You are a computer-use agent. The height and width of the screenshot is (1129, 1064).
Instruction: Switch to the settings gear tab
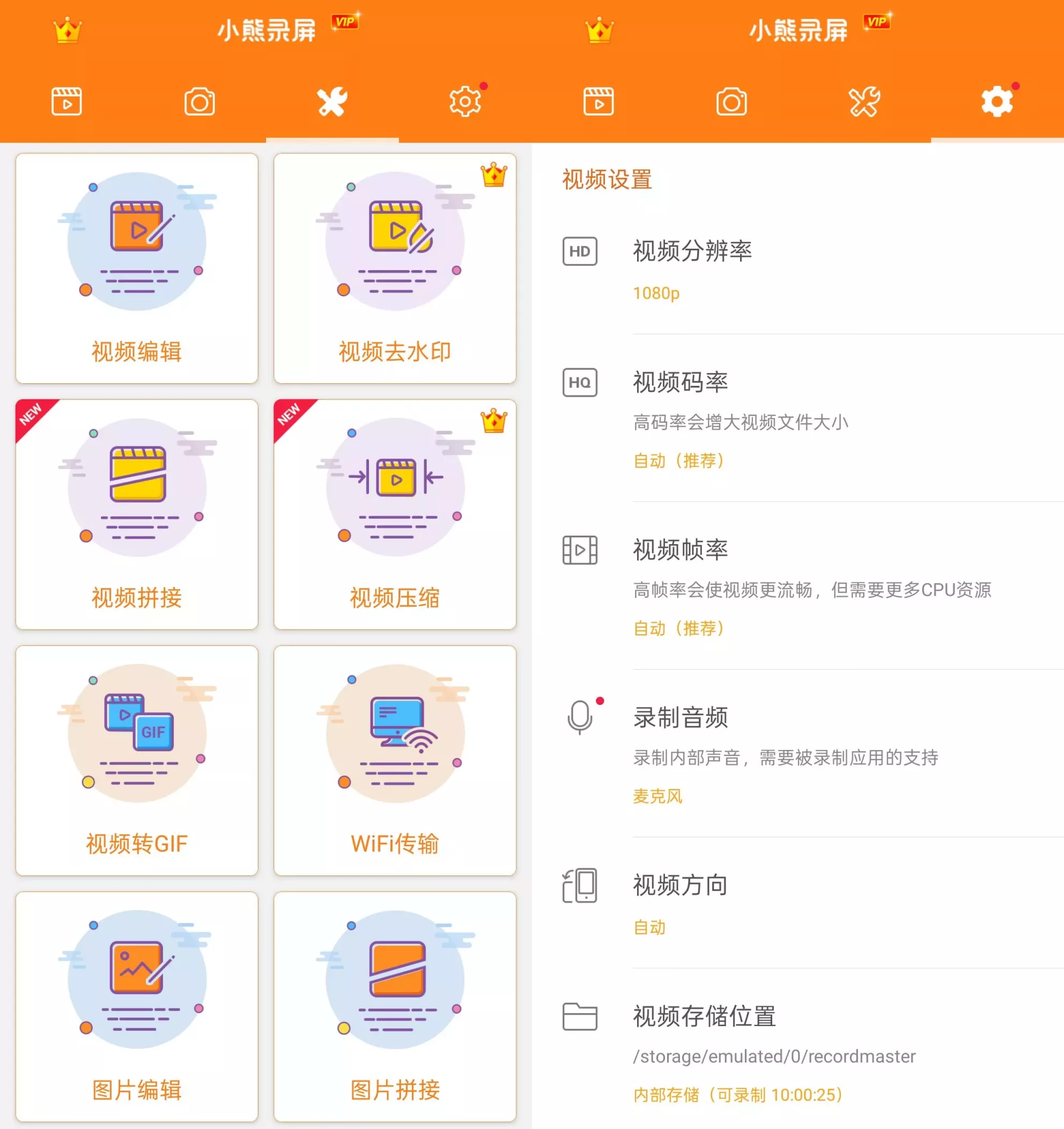tap(996, 101)
